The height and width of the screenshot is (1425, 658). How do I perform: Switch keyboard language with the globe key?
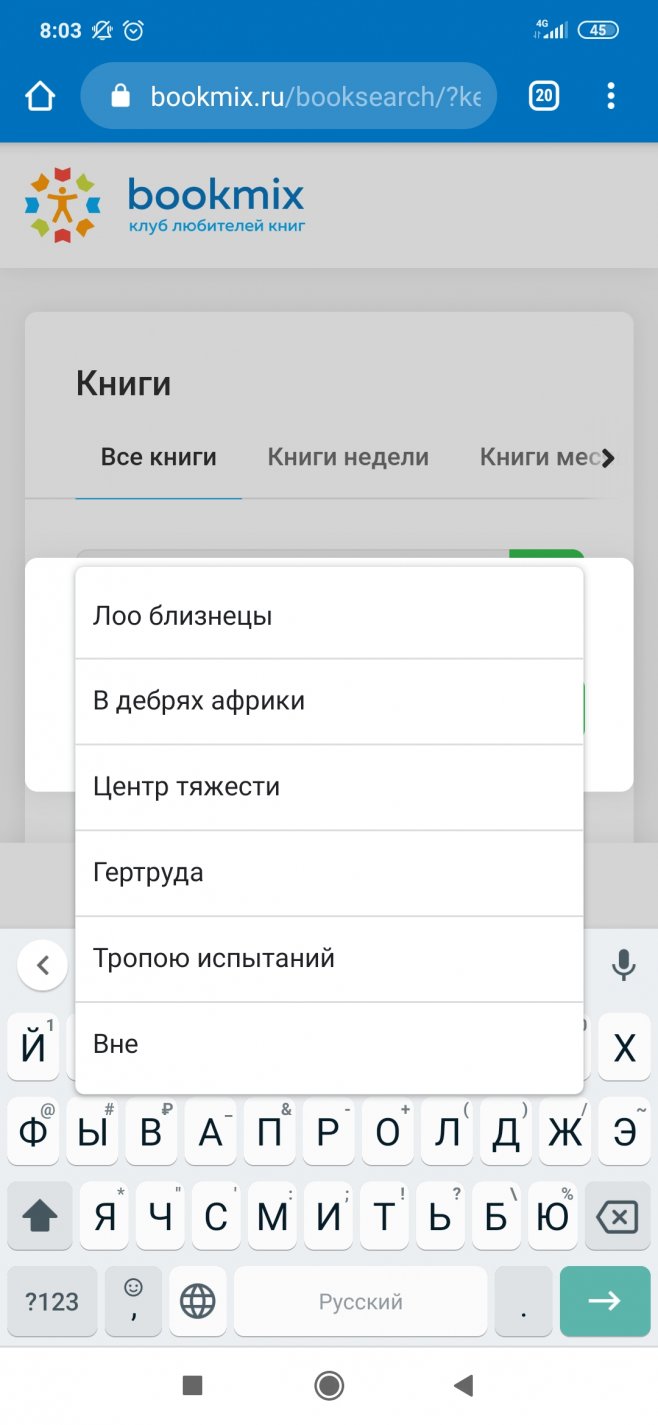(197, 1301)
